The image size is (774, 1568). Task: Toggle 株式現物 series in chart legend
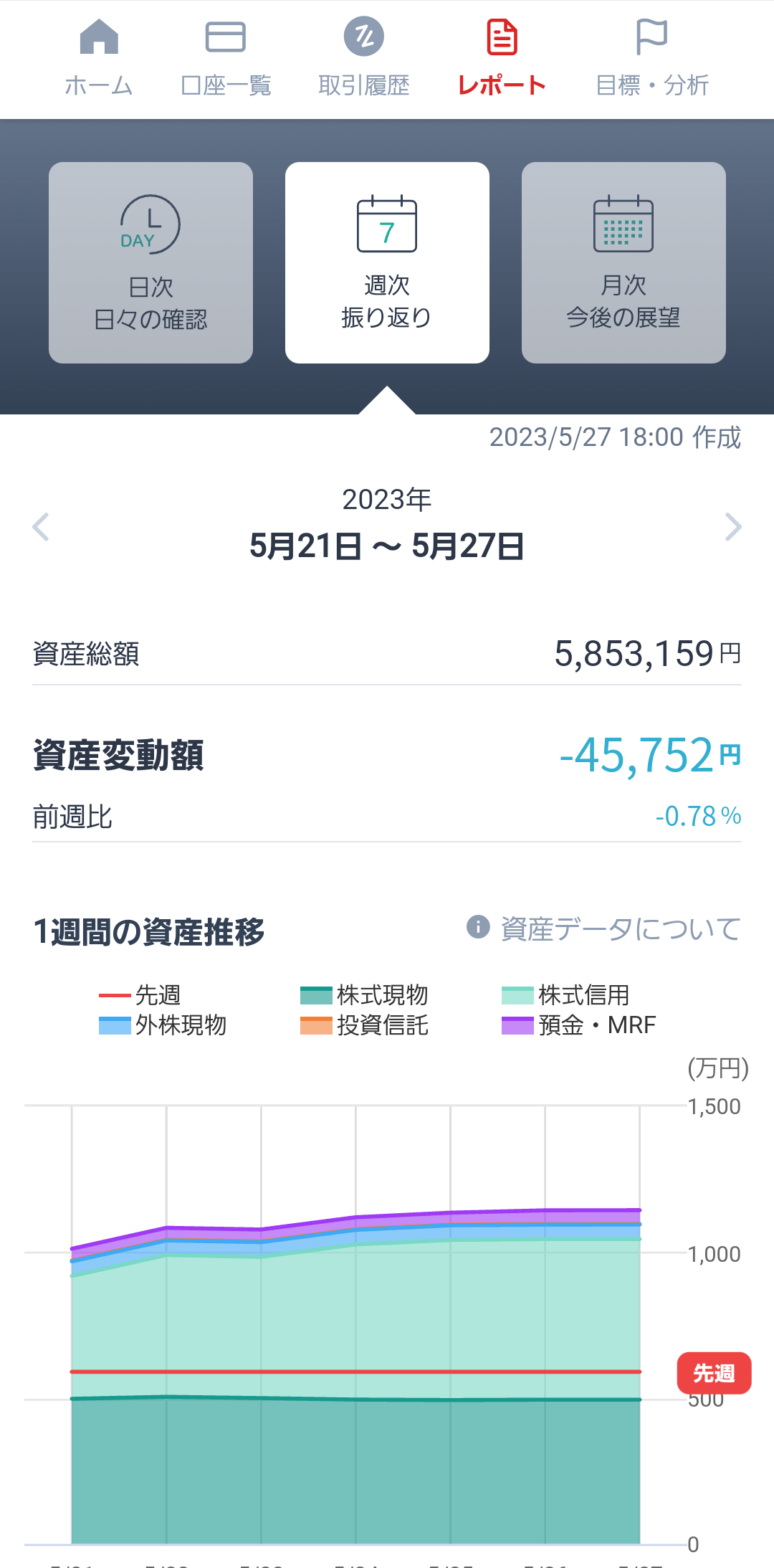coord(365,995)
